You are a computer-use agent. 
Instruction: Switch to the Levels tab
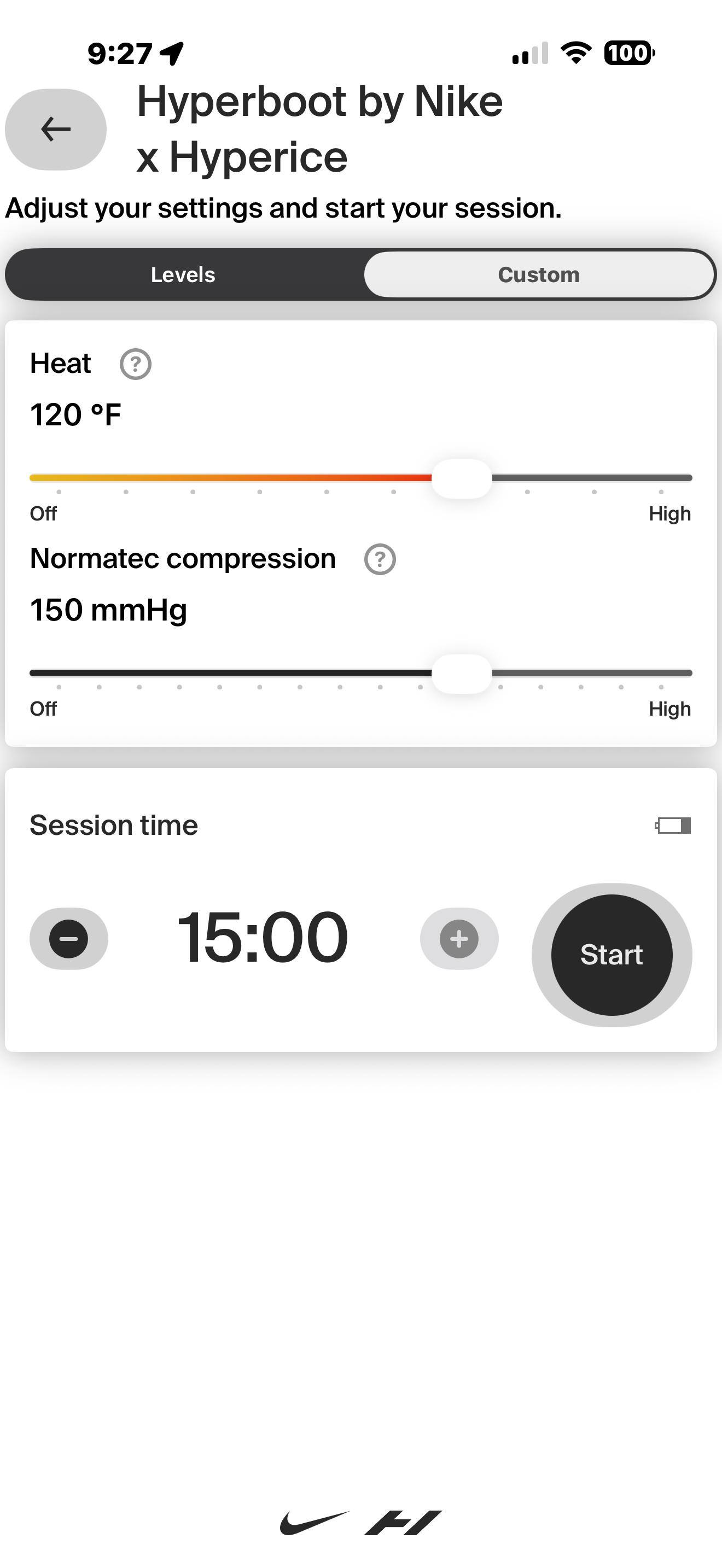(x=183, y=274)
